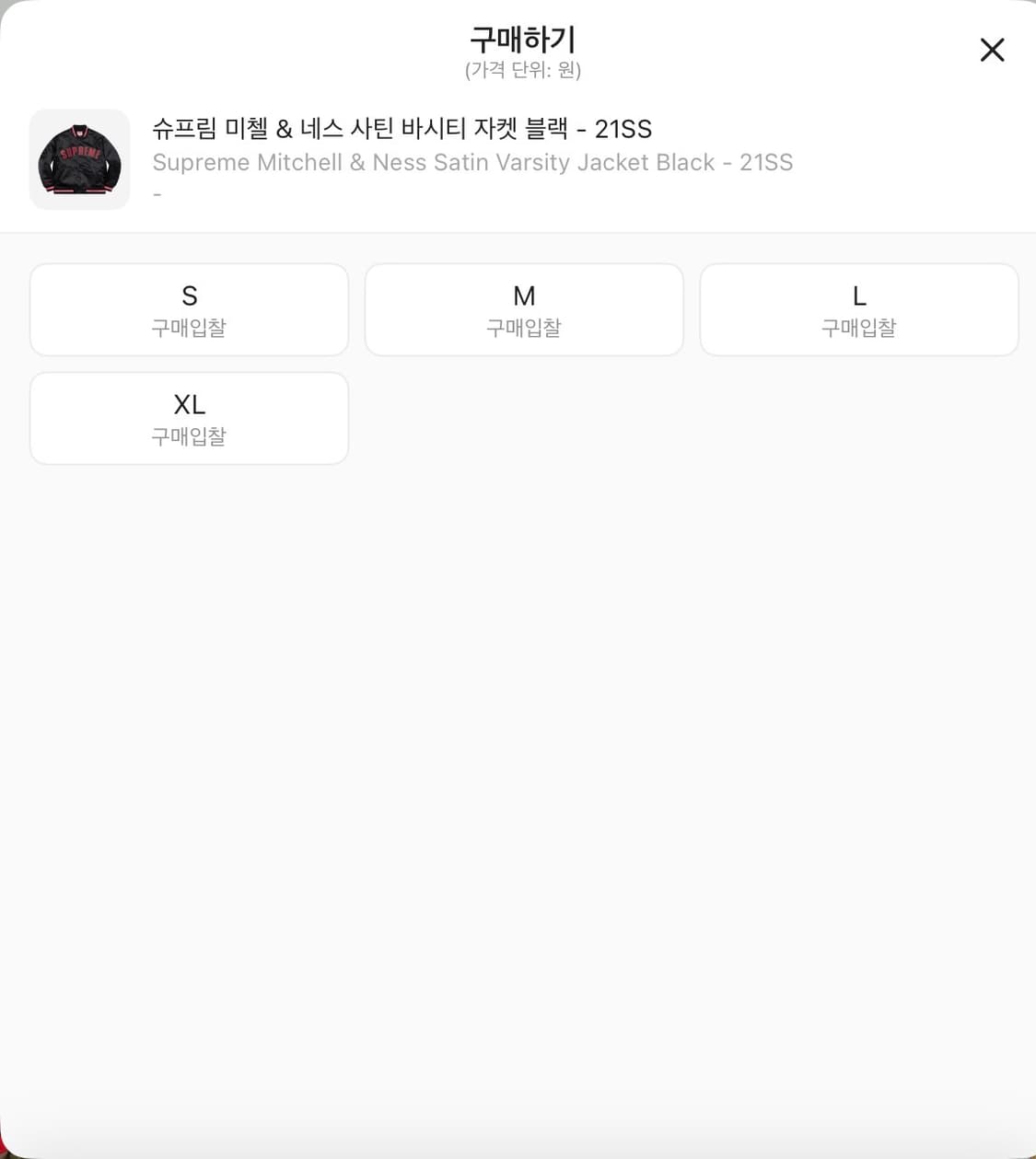Select size M to place purchase bid
Viewport: 1036px width, 1159px height.
[x=524, y=309]
